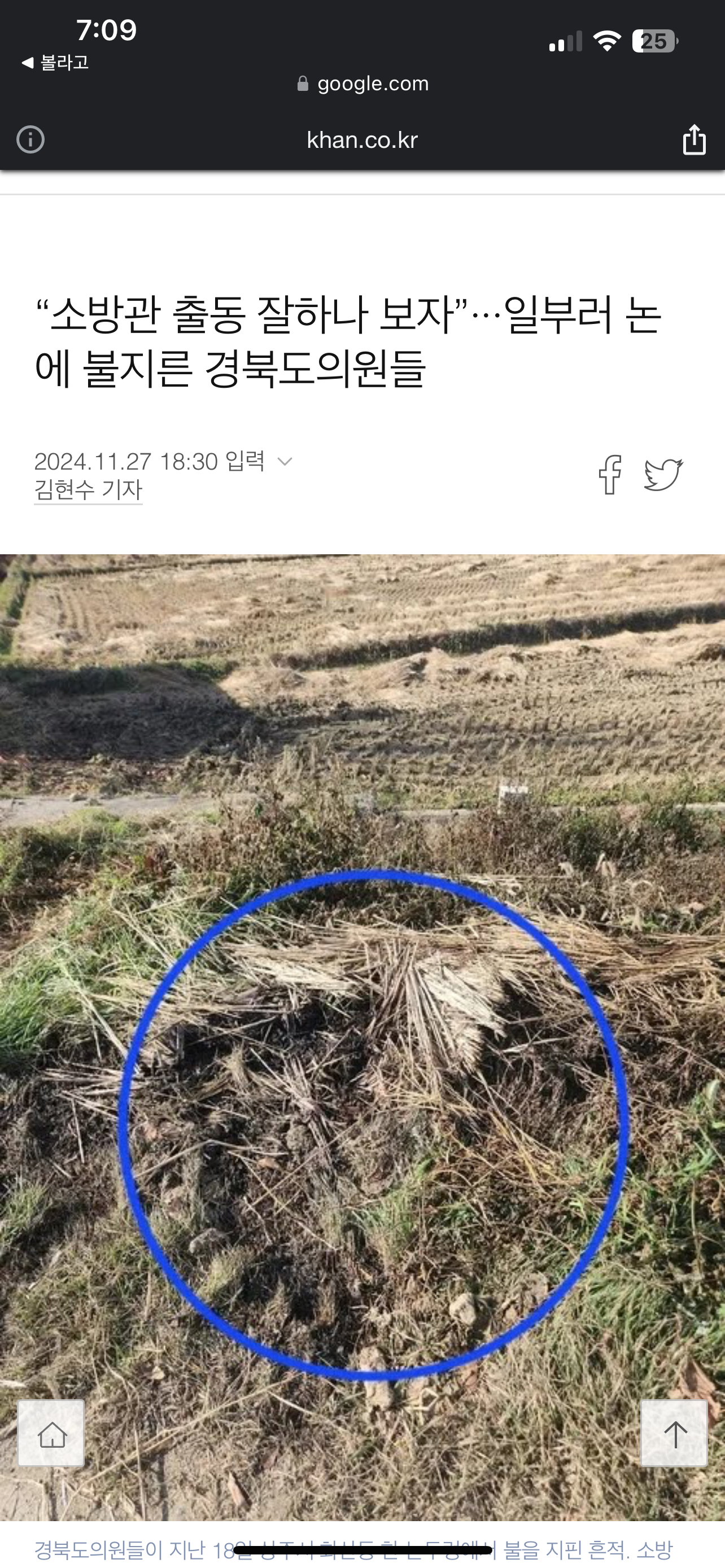Open reporter 김현수 기자's profile
The width and height of the screenshot is (725, 1568).
88,489
